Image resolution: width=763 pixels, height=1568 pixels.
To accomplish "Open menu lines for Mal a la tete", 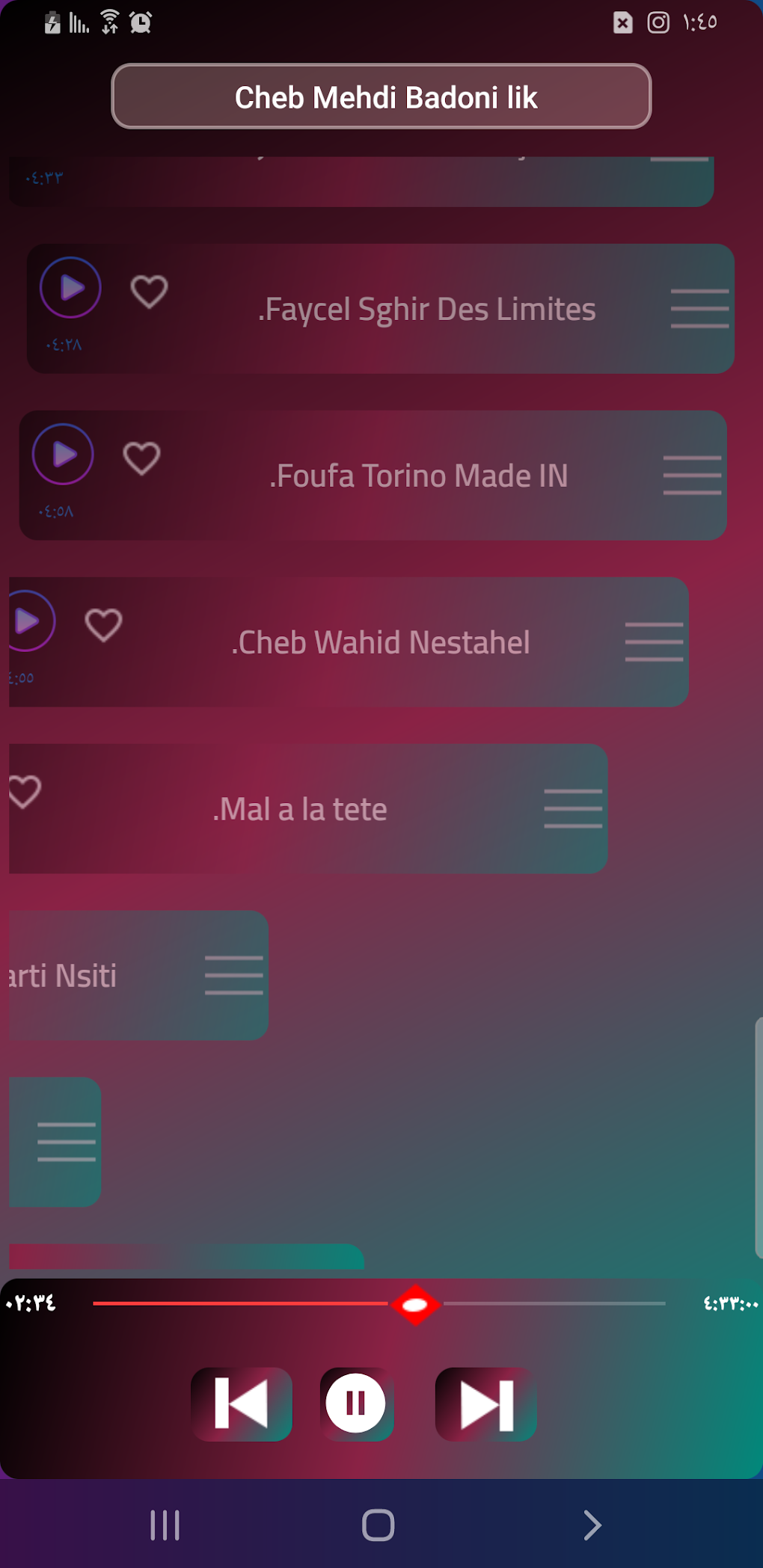I will point(573,808).
